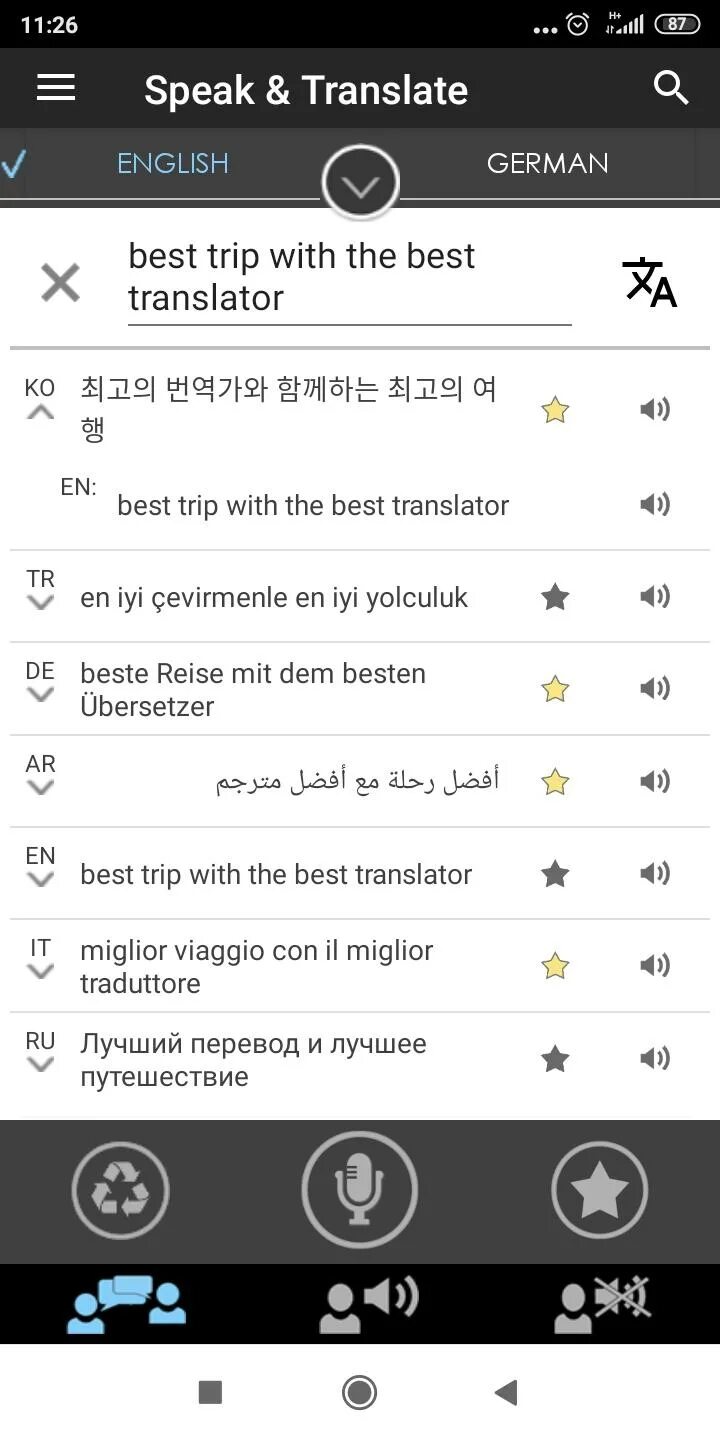This screenshot has width=720, height=1440.
Task: Tap the translate icon beside the input
Action: point(650,282)
